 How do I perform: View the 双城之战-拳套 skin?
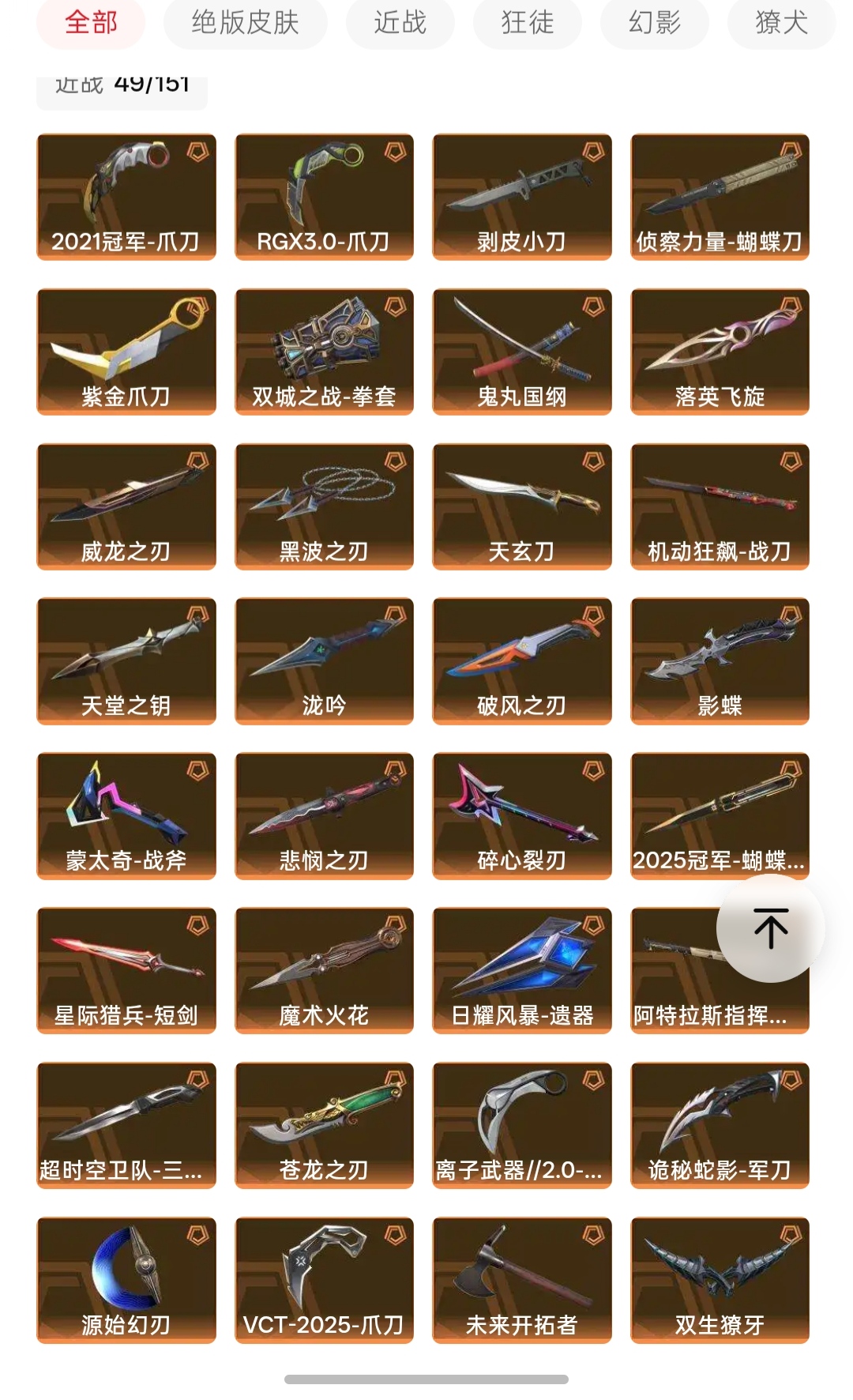pos(325,352)
